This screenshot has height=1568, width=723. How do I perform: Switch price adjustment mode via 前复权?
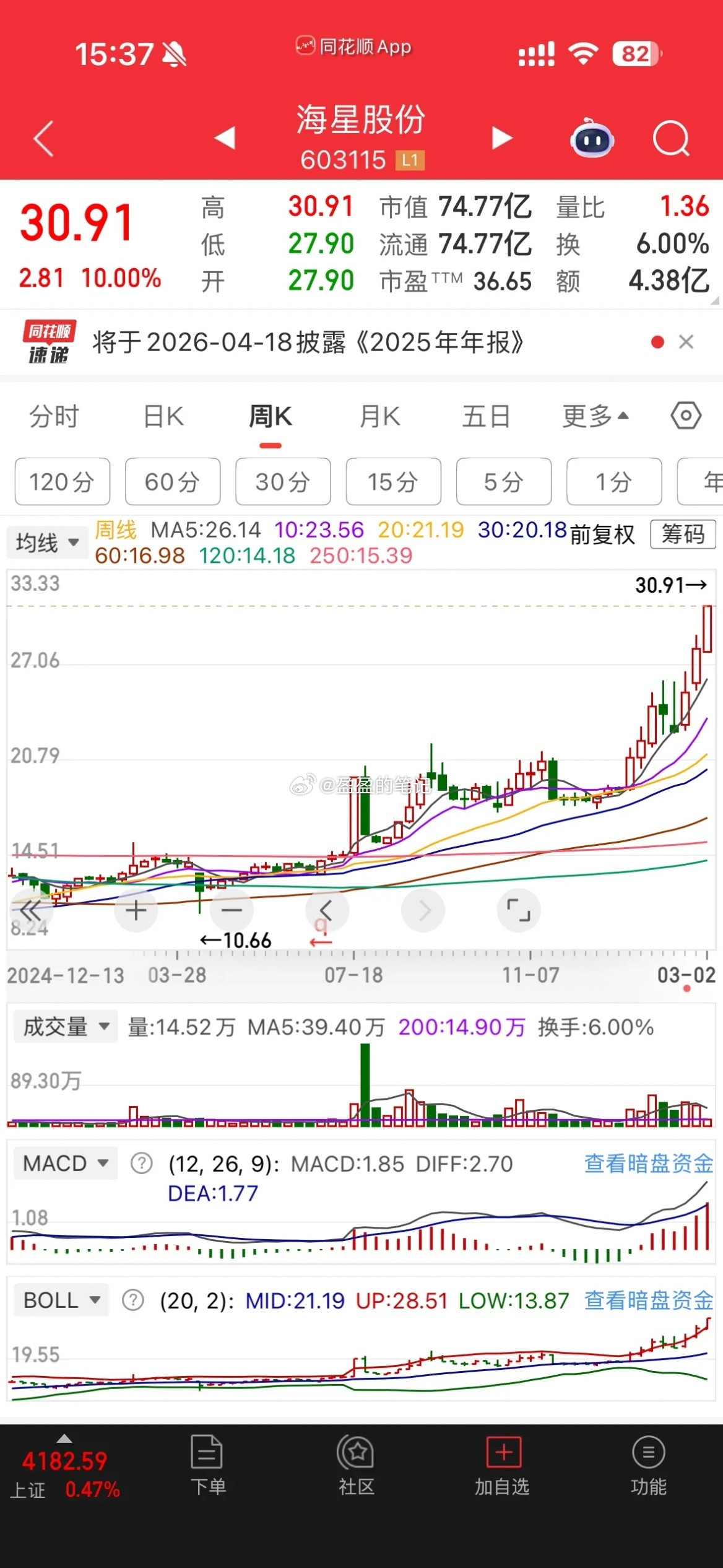point(600,535)
